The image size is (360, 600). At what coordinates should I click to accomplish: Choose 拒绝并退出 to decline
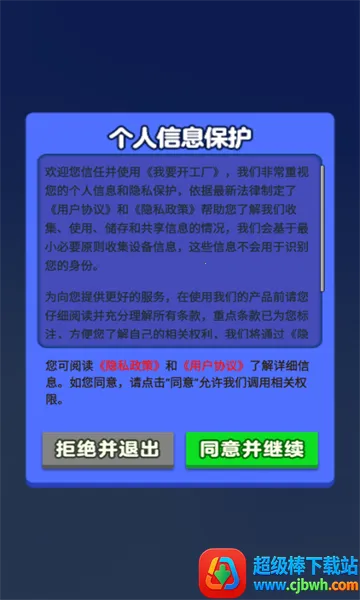click(108, 450)
